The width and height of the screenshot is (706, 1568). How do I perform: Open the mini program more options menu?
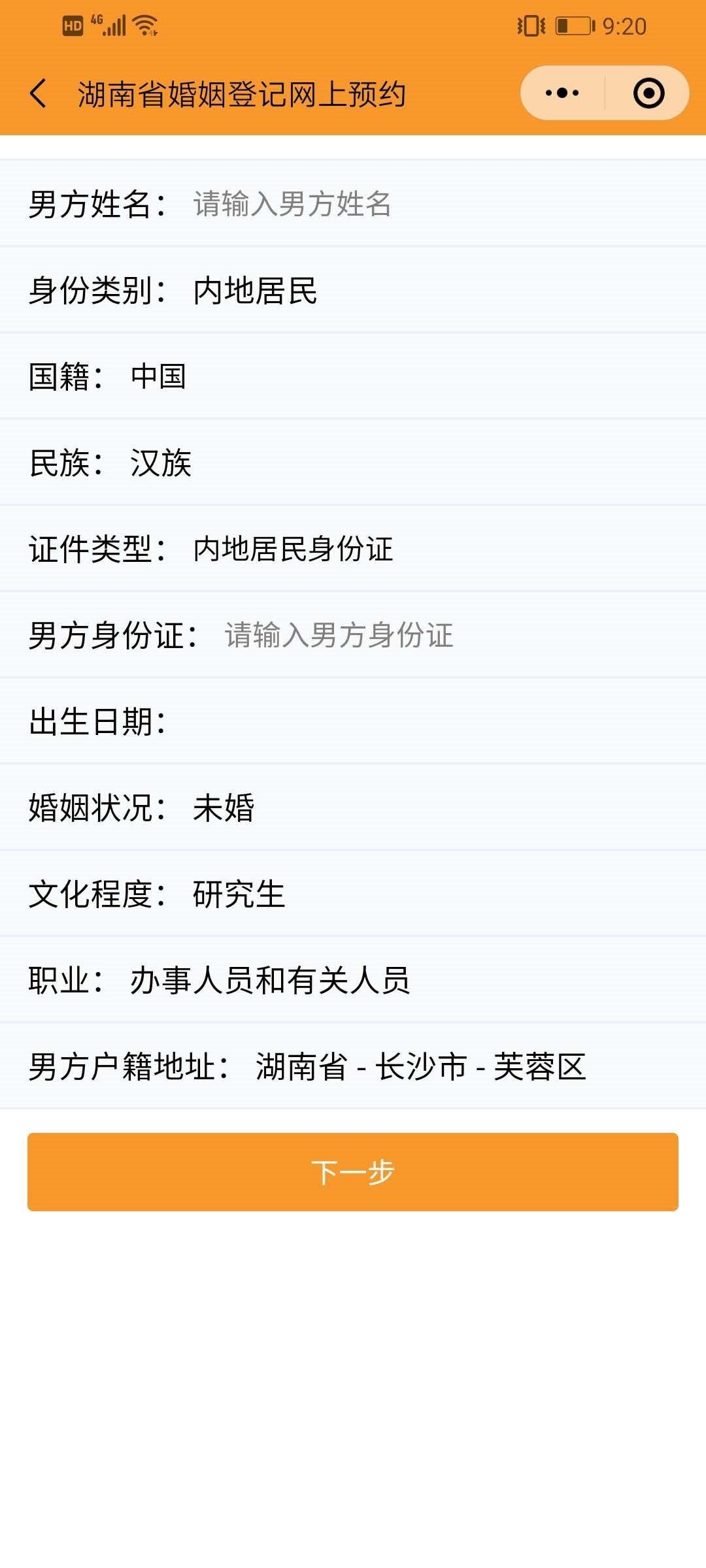coord(562,93)
